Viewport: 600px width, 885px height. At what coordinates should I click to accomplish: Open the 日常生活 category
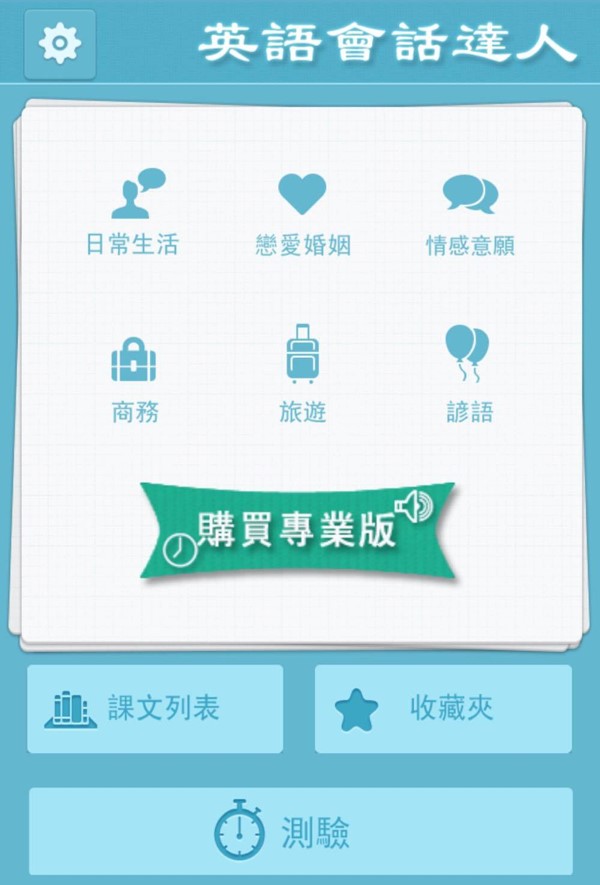(133, 212)
